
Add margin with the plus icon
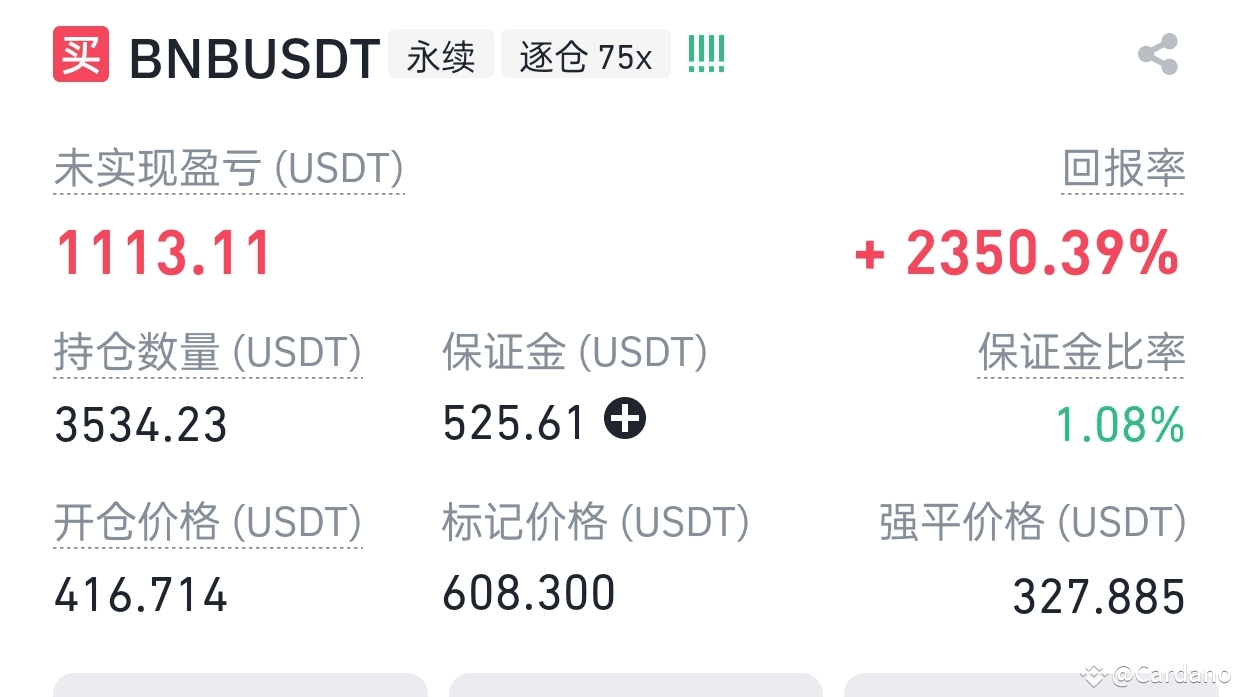tap(625, 420)
